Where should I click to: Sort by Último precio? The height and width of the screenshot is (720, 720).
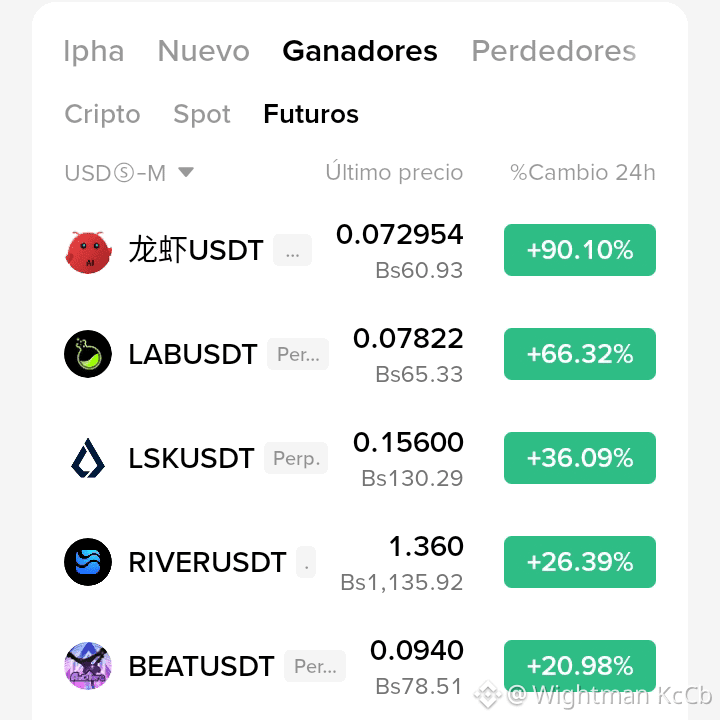tap(394, 172)
